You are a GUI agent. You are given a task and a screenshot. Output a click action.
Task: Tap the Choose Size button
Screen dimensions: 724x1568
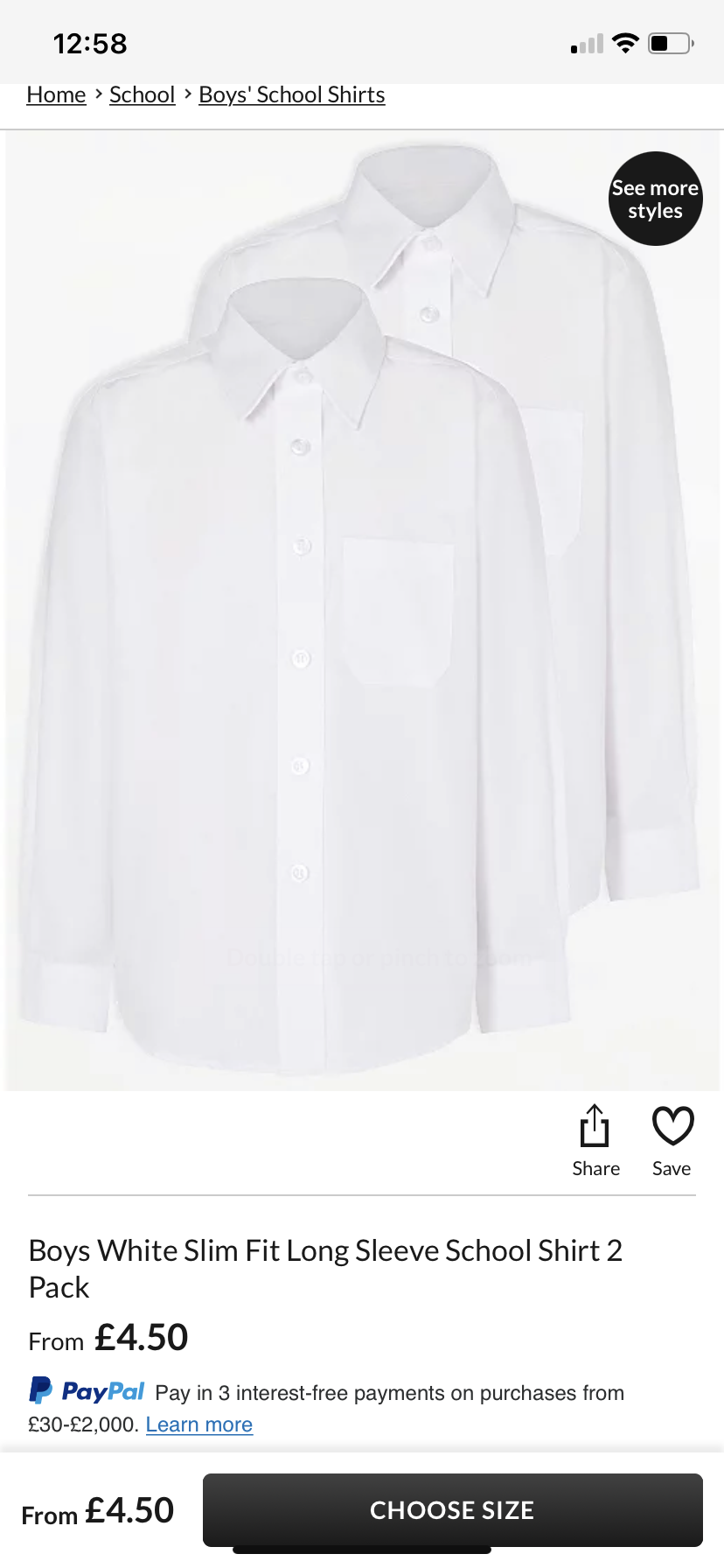click(453, 1510)
